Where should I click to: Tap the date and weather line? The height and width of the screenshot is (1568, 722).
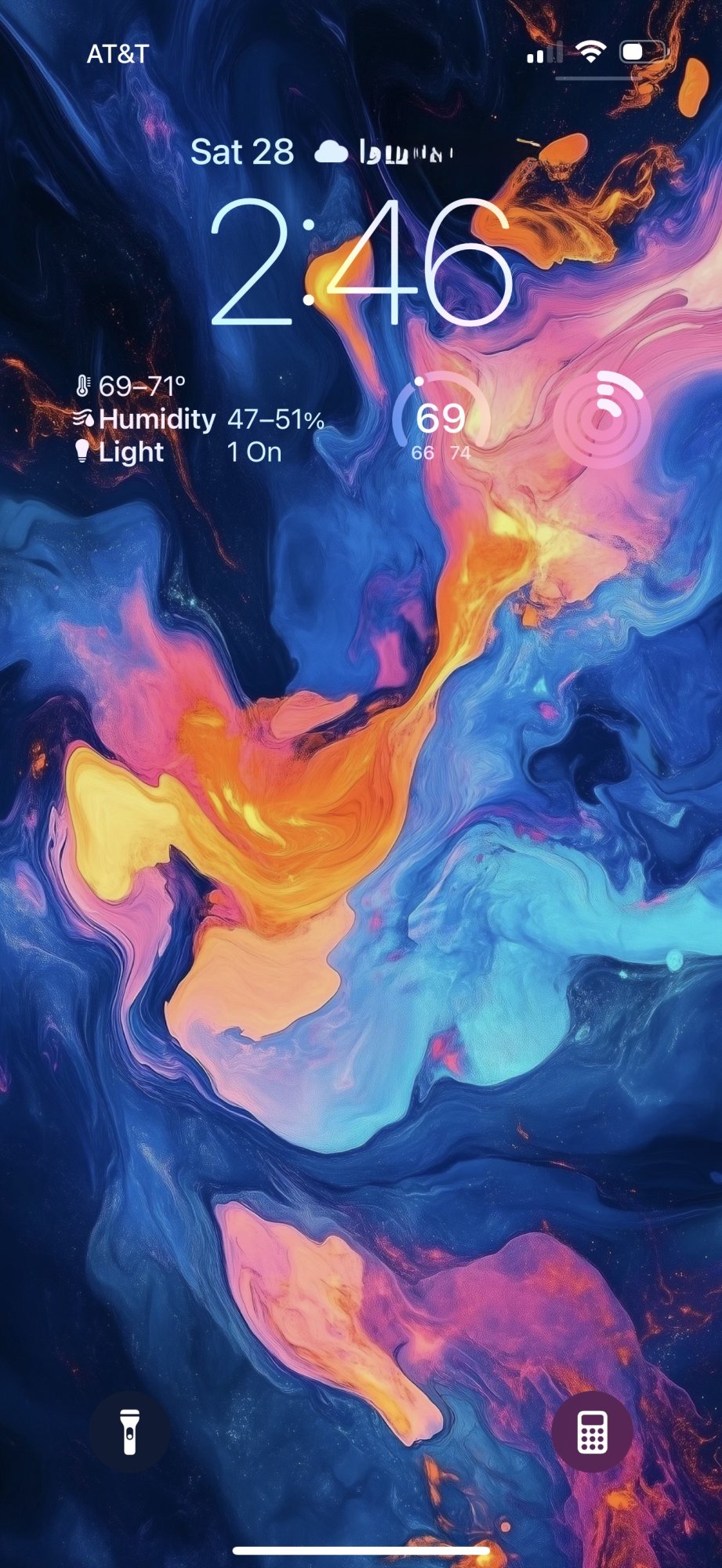(321, 151)
